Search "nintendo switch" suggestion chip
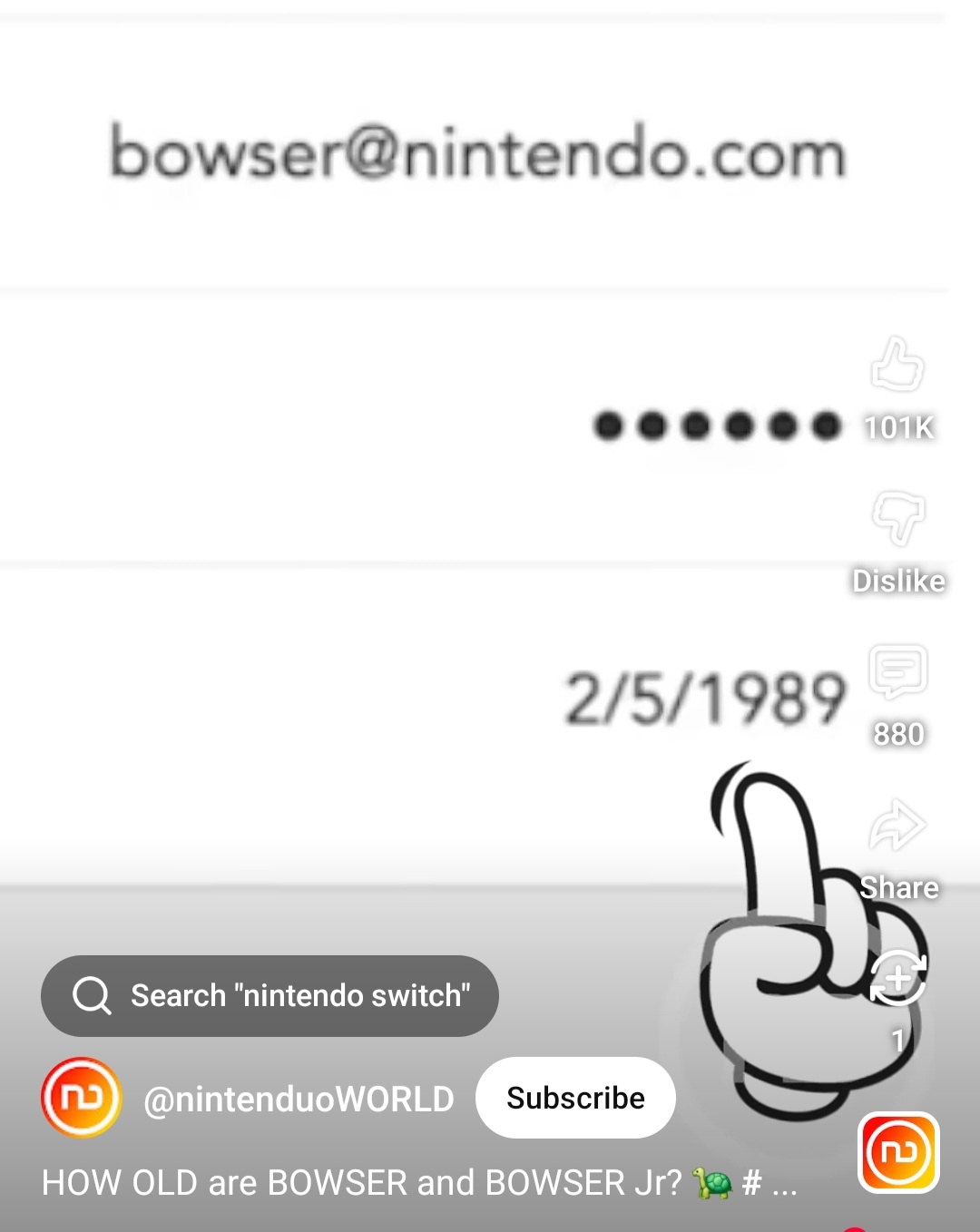Viewport: 980px width, 1232px height. pos(269,996)
